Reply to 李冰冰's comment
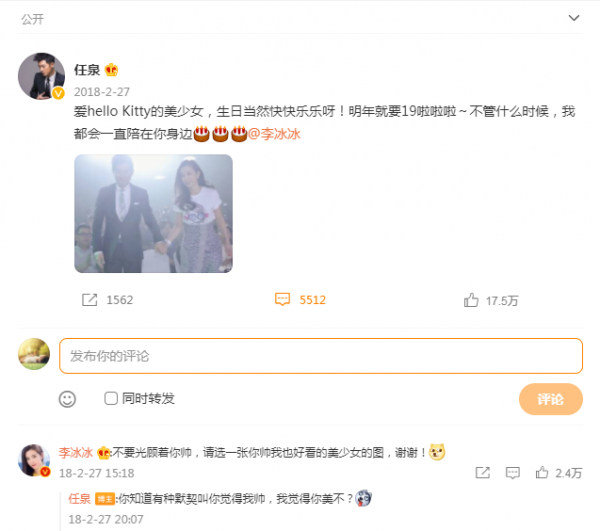This screenshot has width=600, height=531. (x=512, y=472)
